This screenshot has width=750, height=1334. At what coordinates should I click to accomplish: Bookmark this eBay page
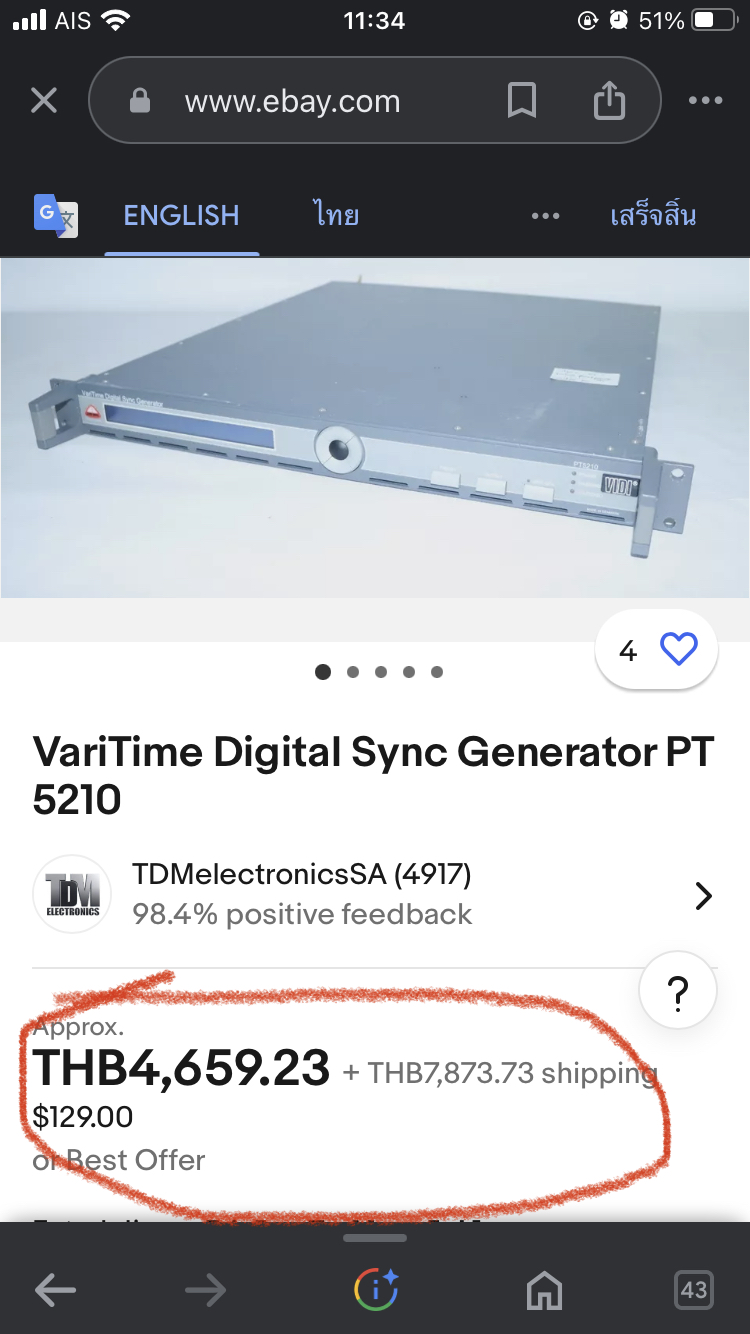522,101
